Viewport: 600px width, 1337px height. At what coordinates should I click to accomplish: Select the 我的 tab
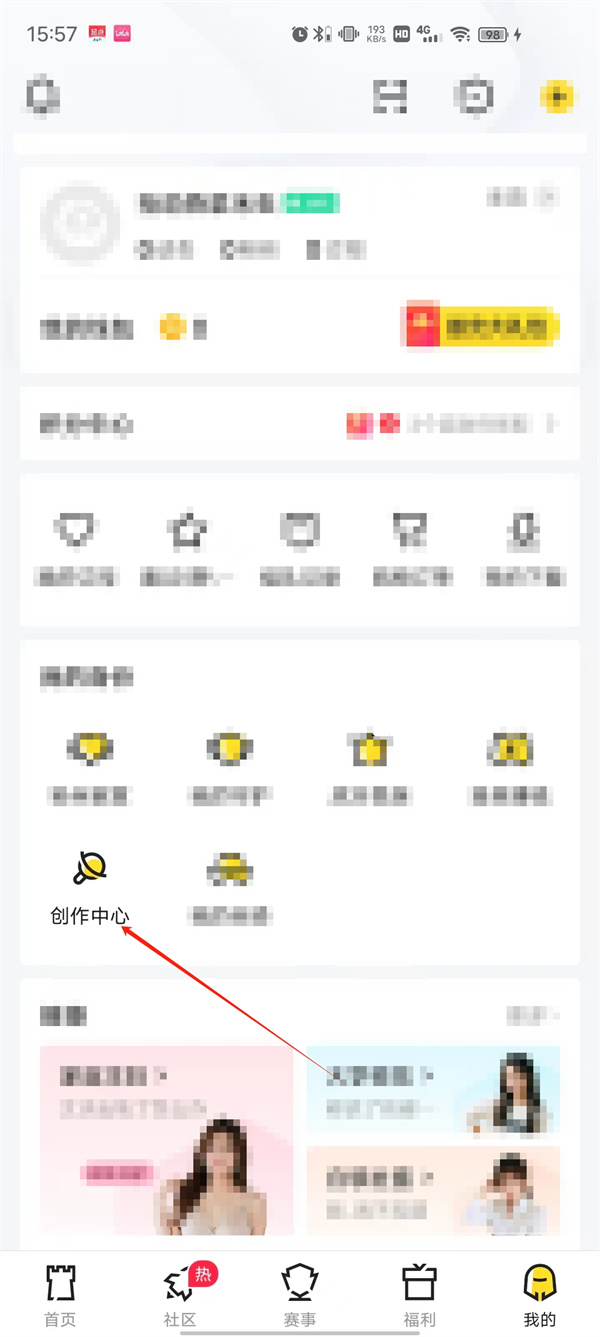tap(540, 1293)
